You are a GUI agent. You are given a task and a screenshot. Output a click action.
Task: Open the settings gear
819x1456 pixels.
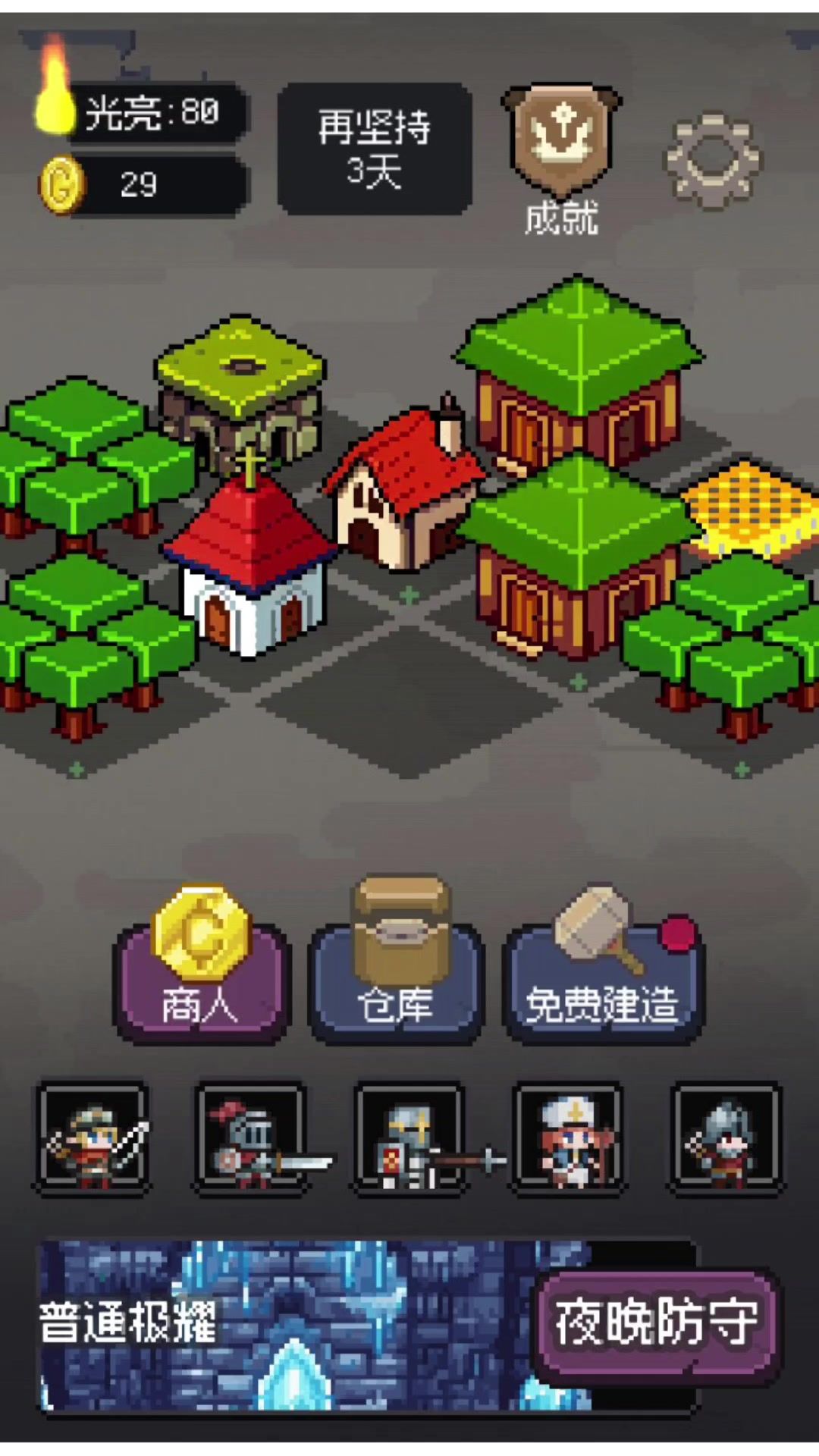pos(711,161)
